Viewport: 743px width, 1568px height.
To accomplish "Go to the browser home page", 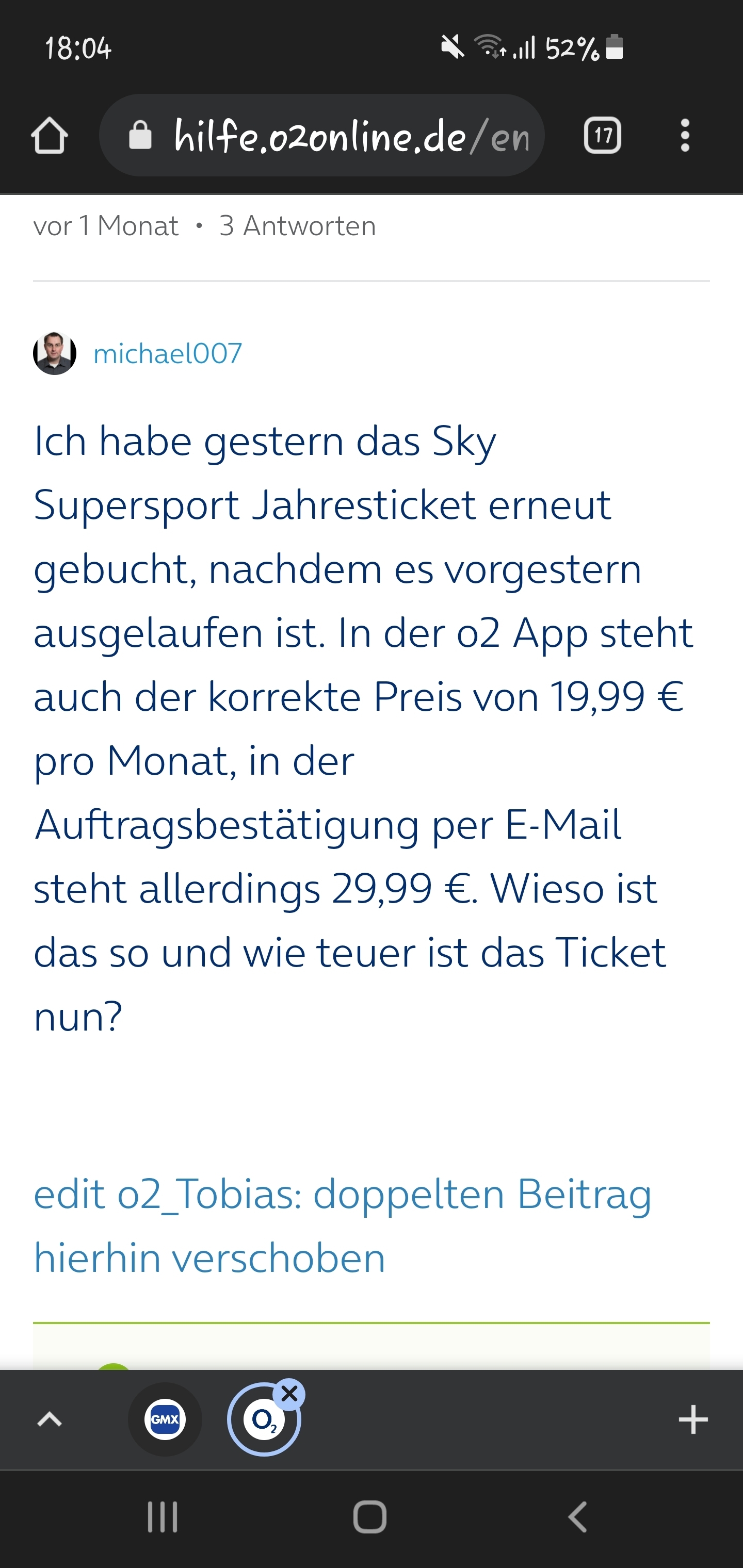I will pos(50,135).
